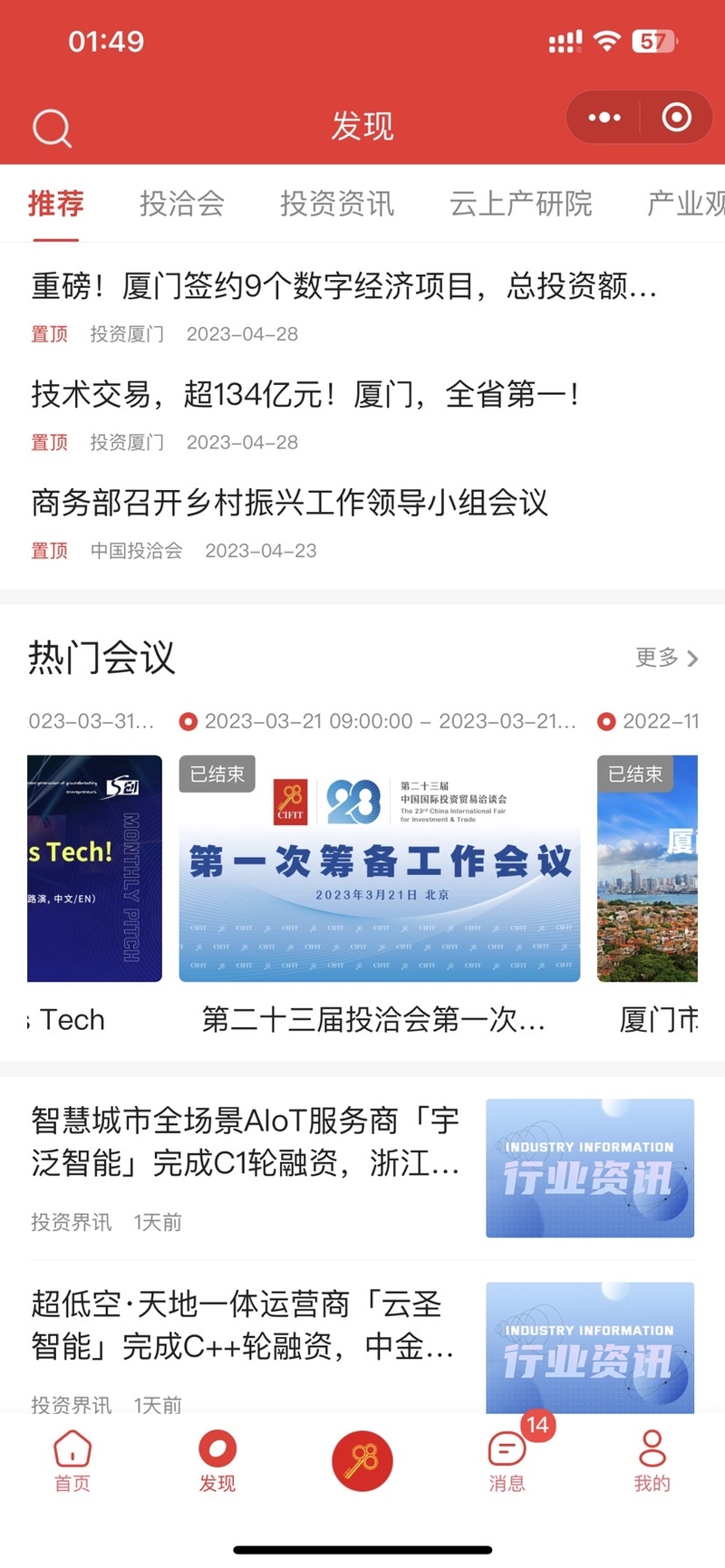Read 商务部召开乡村振兴工作领导小组会议
Viewport: 725px width, 1568px height.
[290, 503]
